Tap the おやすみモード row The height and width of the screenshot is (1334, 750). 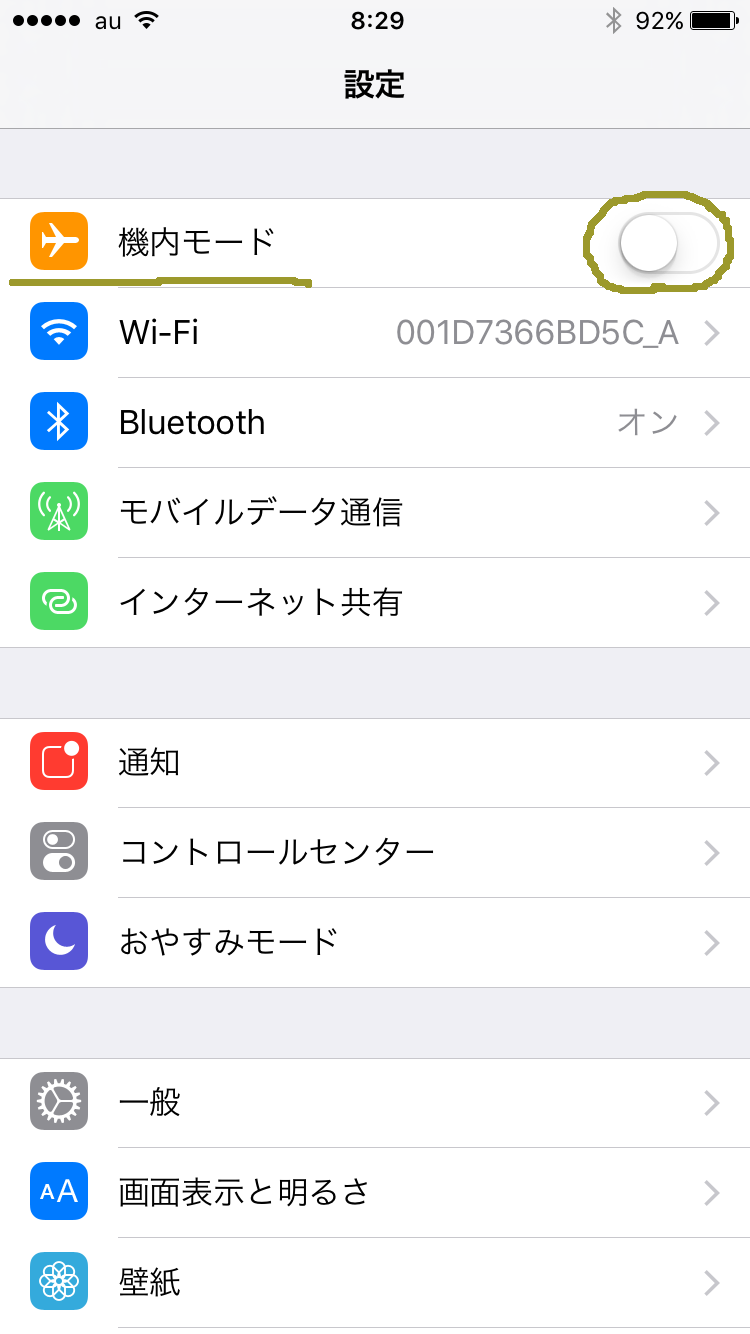click(x=375, y=943)
